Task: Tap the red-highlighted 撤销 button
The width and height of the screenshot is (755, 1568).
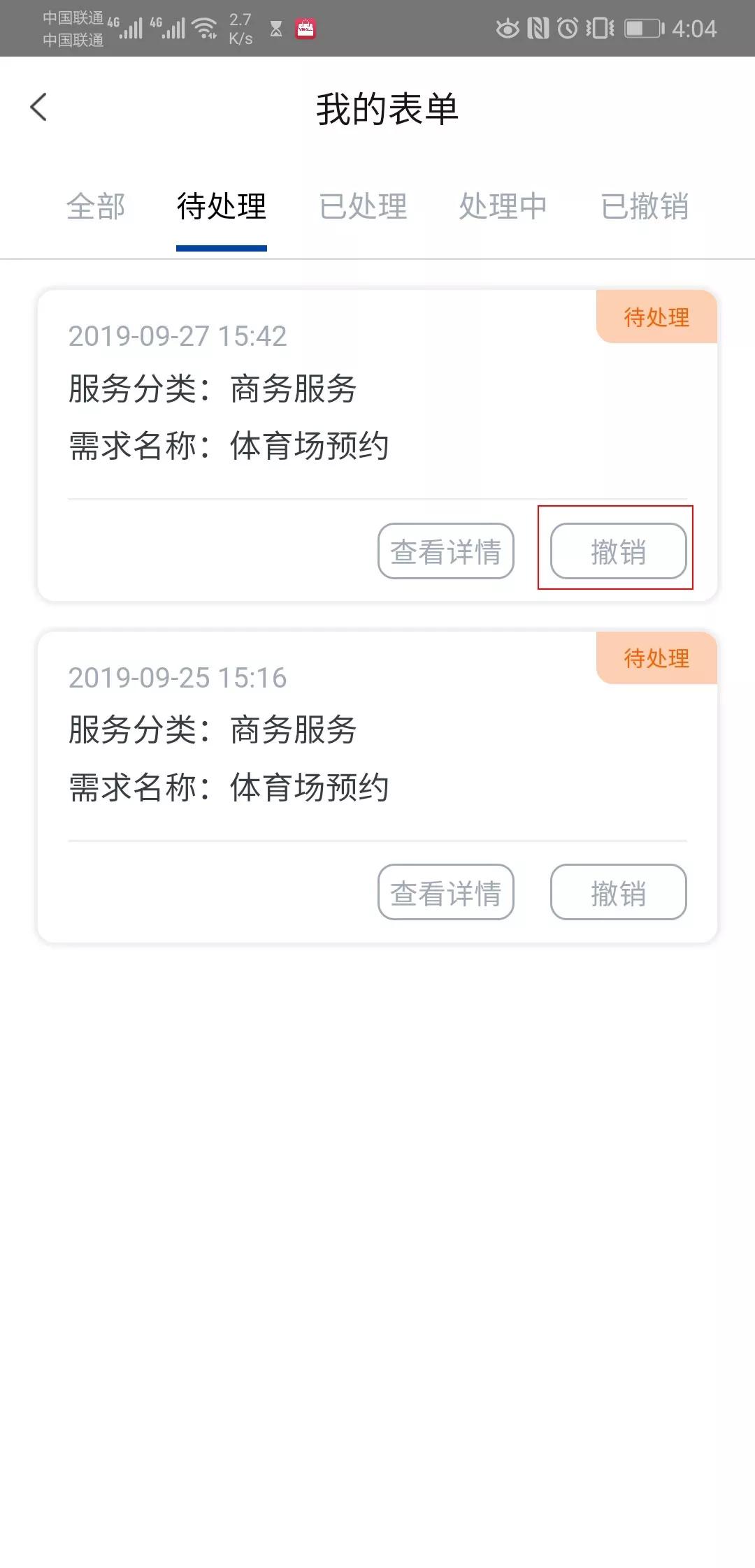Action: point(618,551)
